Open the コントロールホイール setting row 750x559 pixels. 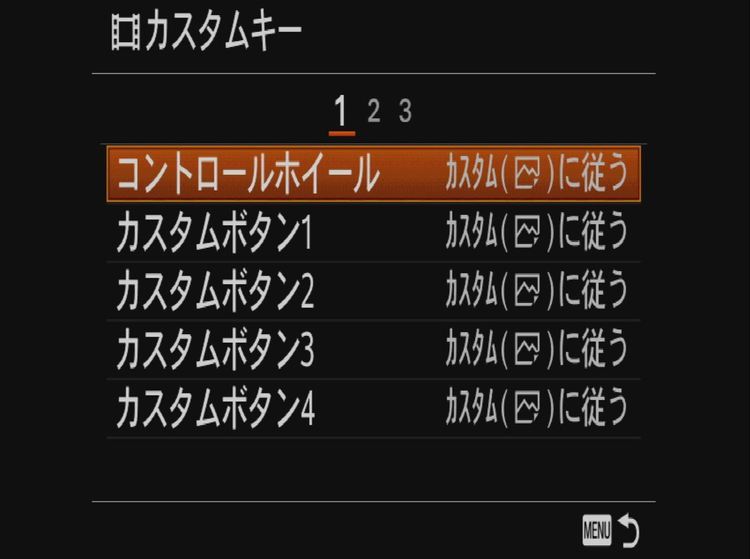click(372, 174)
